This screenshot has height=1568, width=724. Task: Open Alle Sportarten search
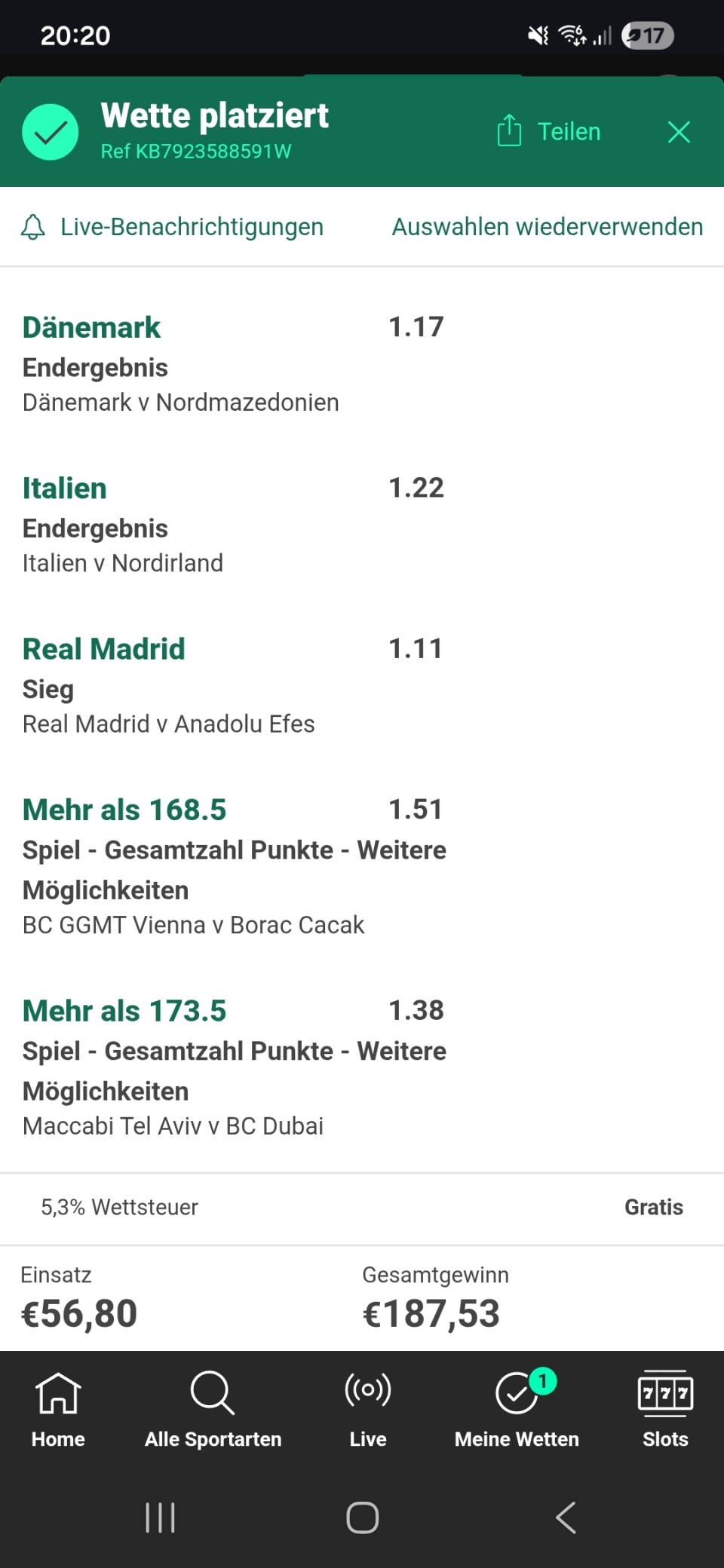click(x=213, y=1408)
